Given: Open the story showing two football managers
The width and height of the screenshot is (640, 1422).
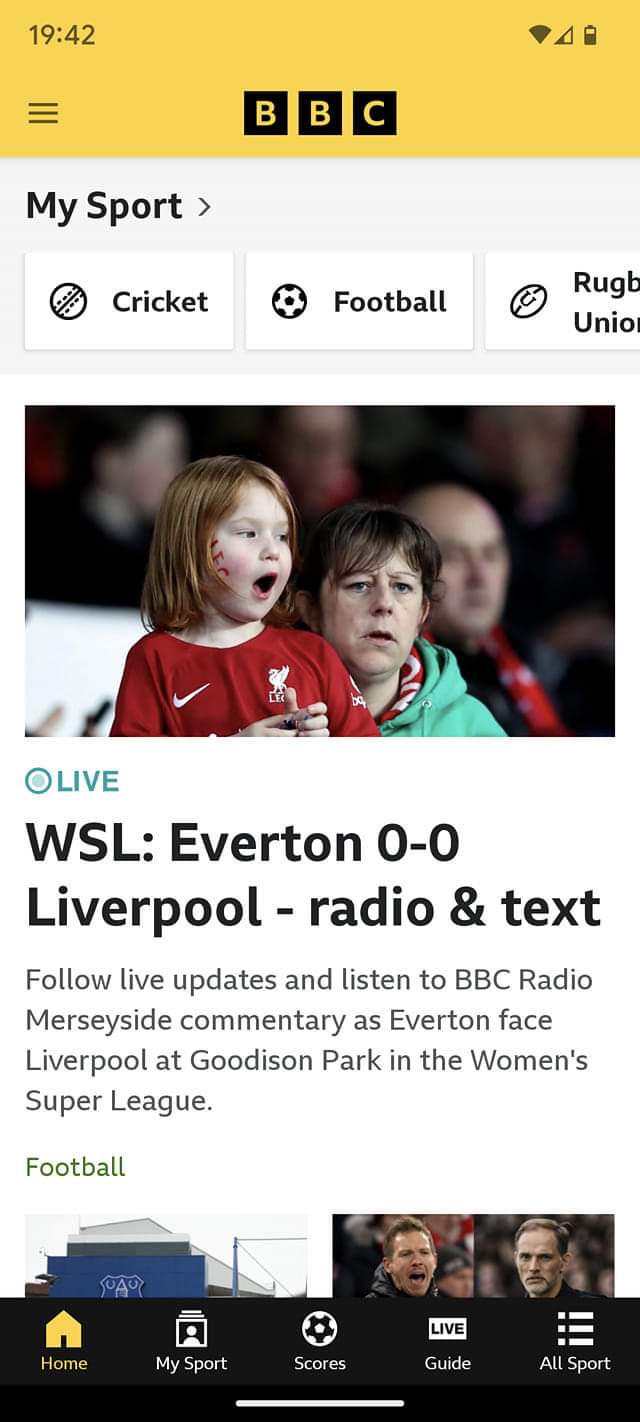Looking at the screenshot, I should point(473,1255).
